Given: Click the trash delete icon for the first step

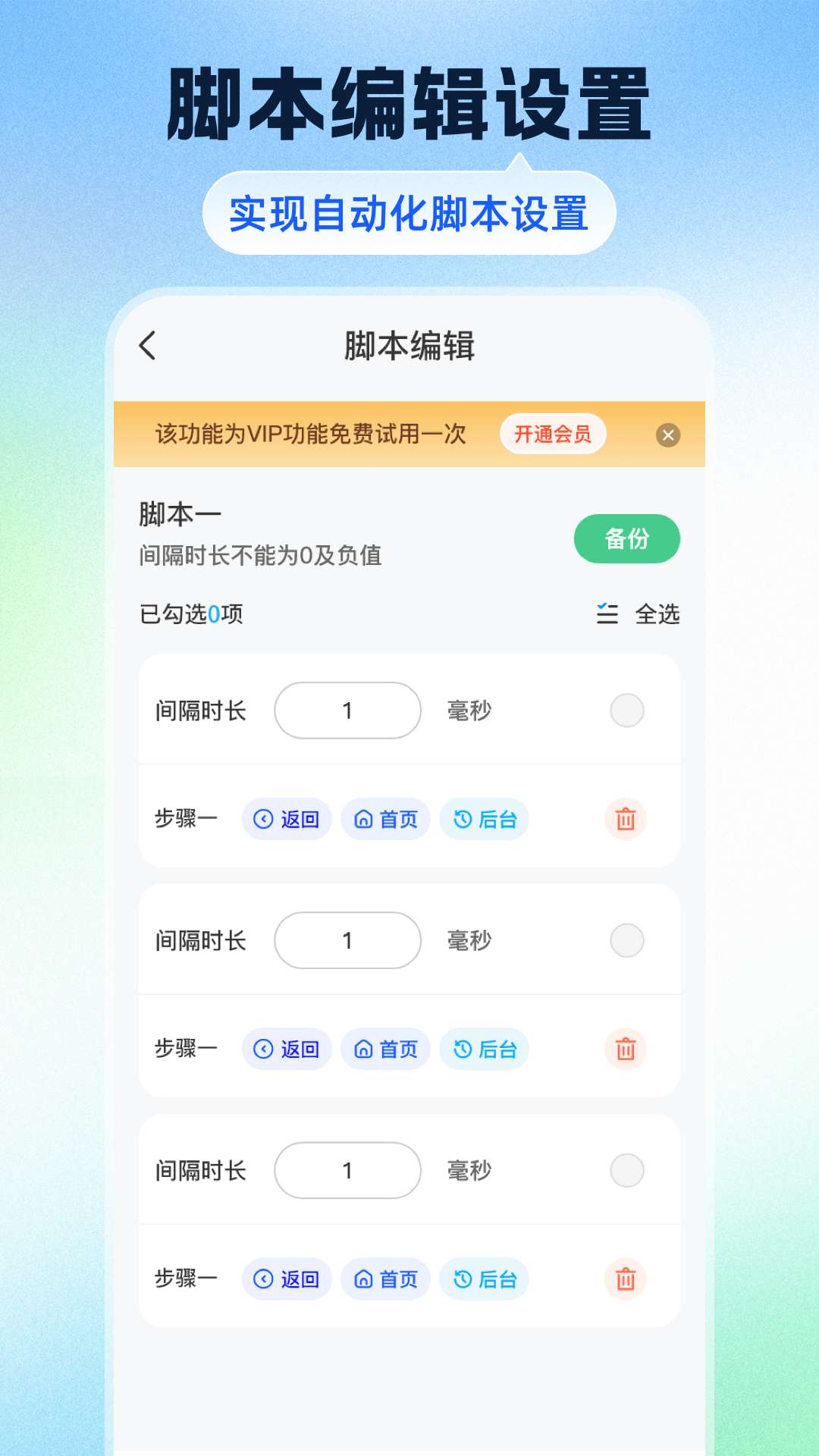Looking at the screenshot, I should tap(624, 819).
